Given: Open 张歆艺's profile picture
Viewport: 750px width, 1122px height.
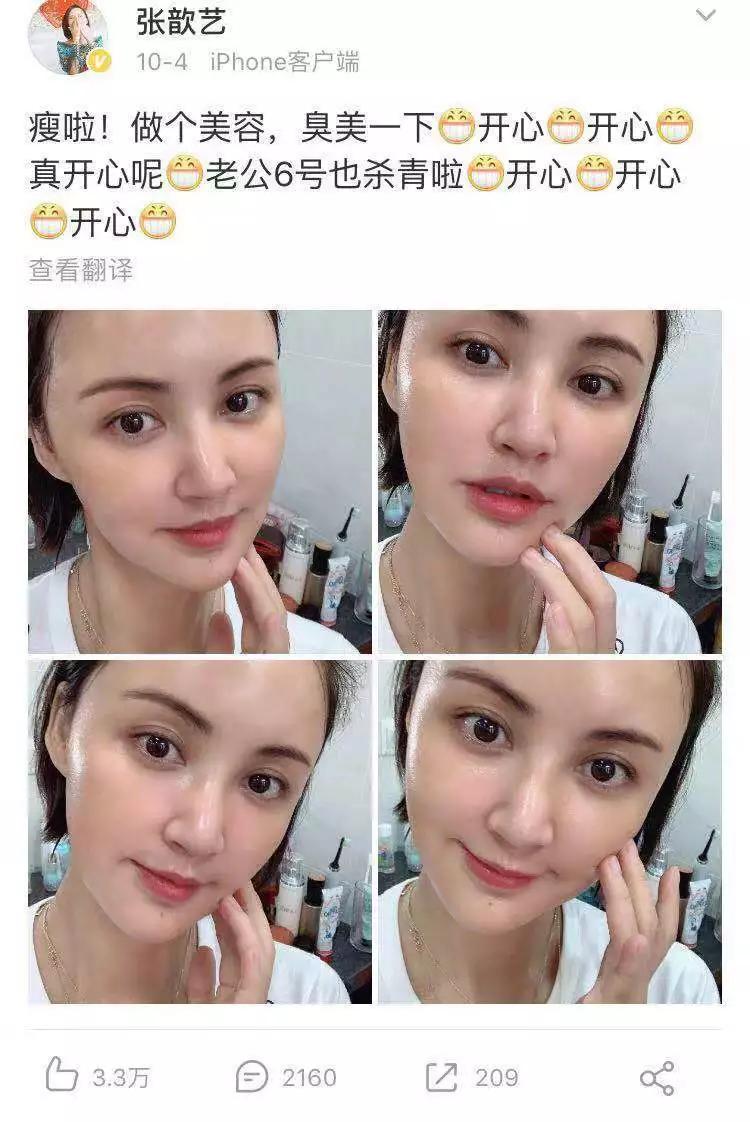Looking at the screenshot, I should tap(68, 37).
